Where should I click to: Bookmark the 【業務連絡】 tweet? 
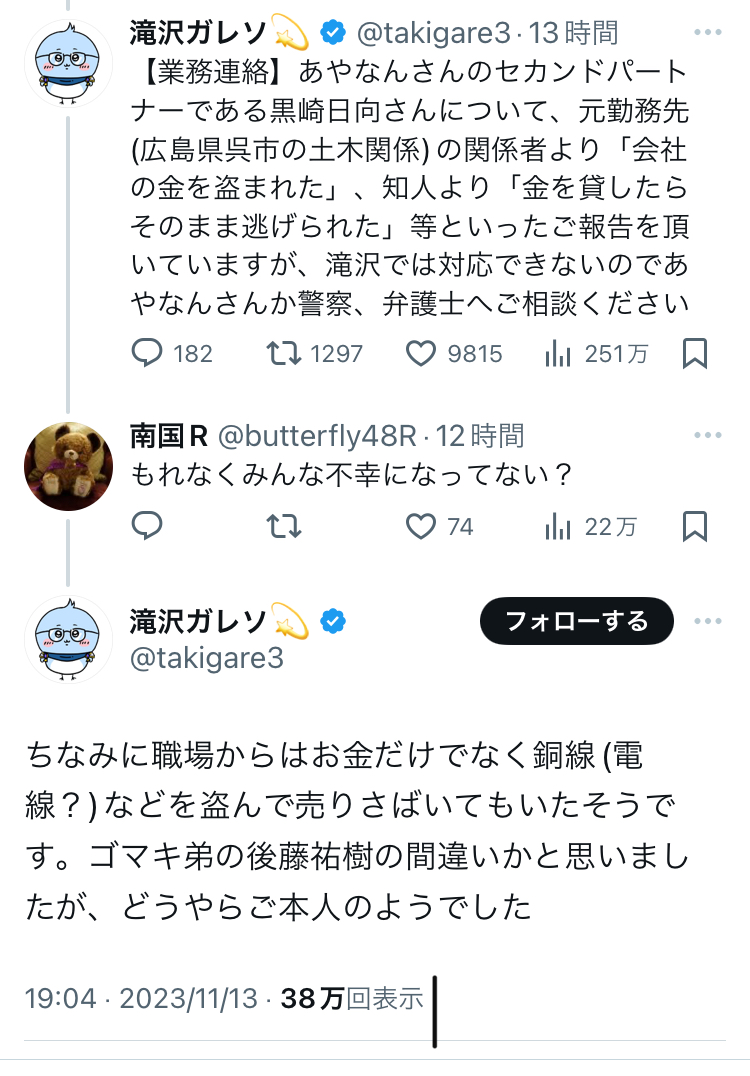[x=695, y=353]
